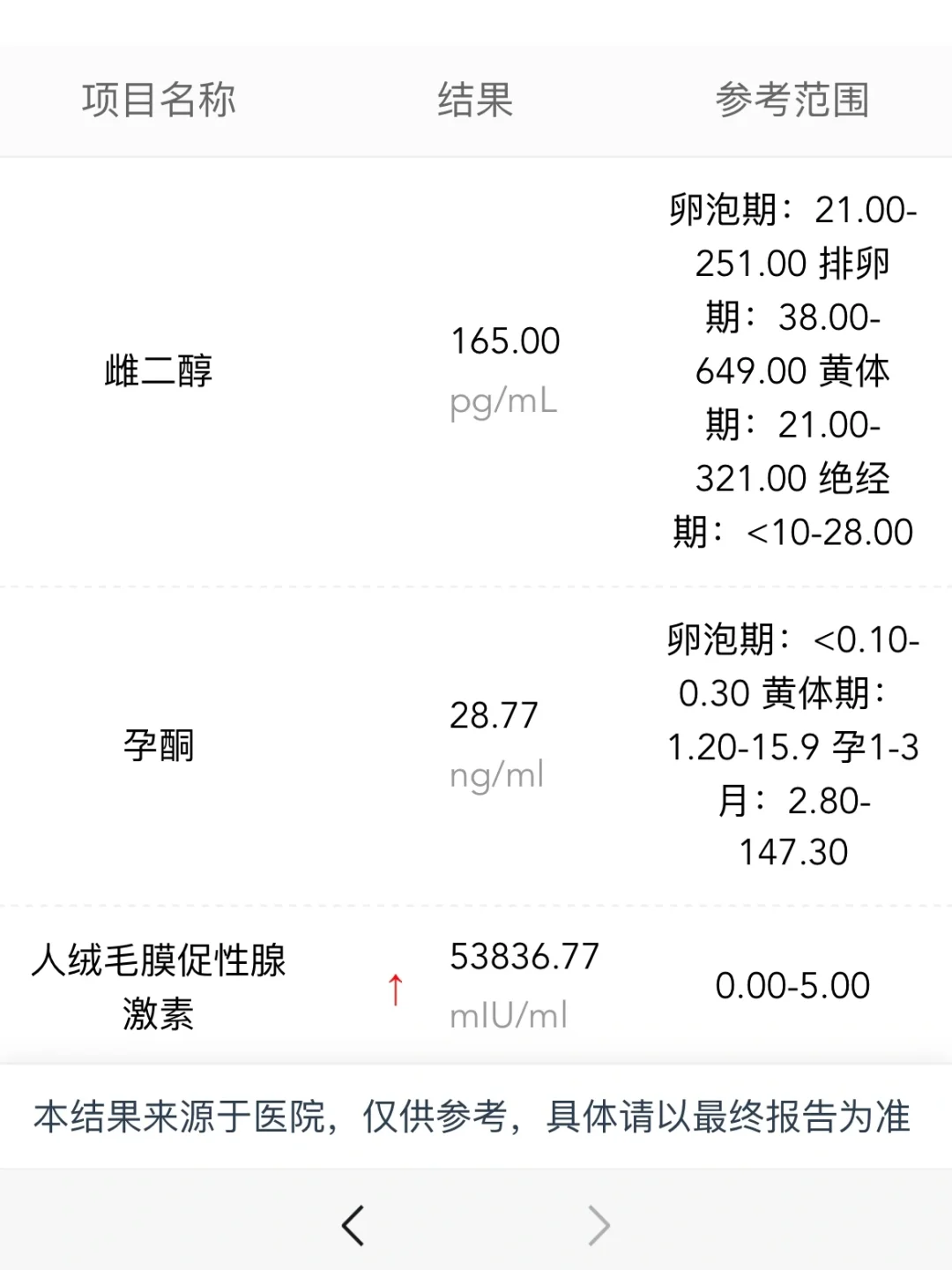Tap the forward arrow in bottom bar
Image resolution: width=952 pixels, height=1270 pixels.
coord(599,1225)
